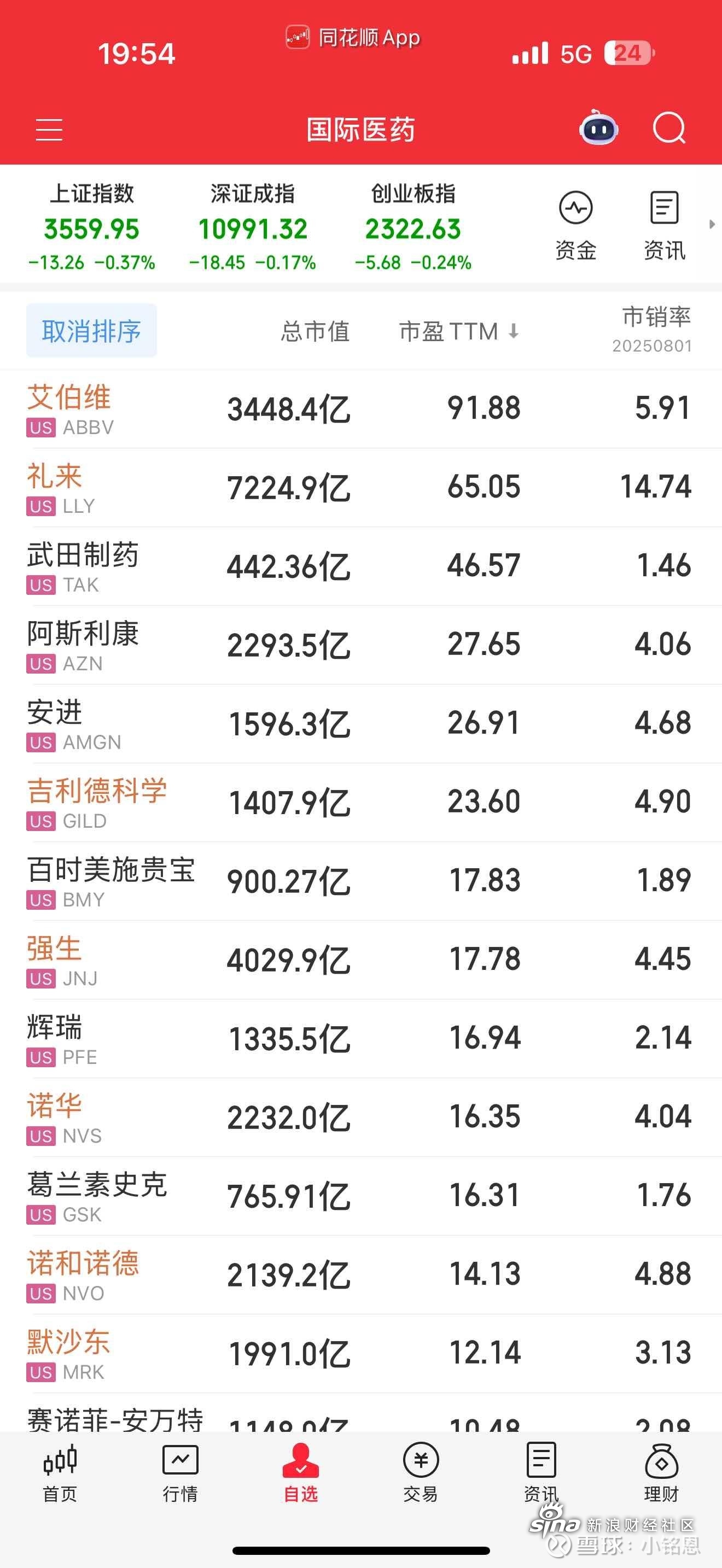Open the hamburger menu
The image size is (722, 1568).
coord(49,130)
